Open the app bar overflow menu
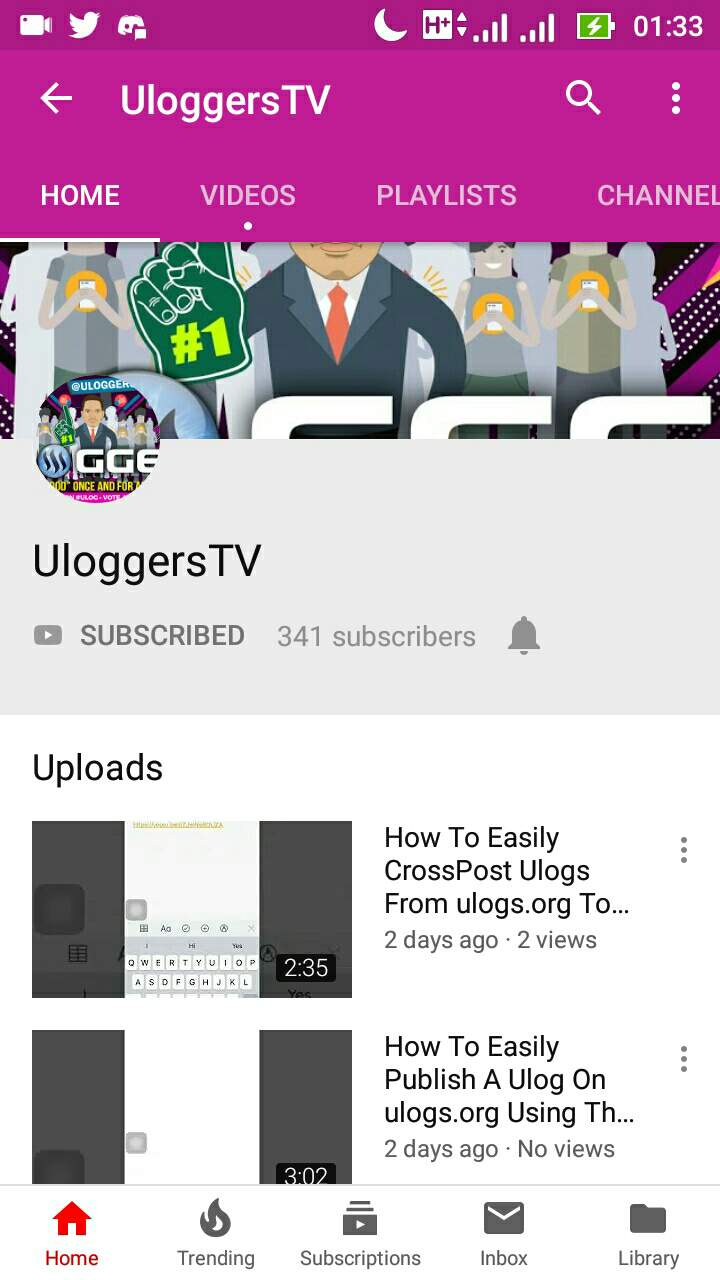 pos(676,99)
